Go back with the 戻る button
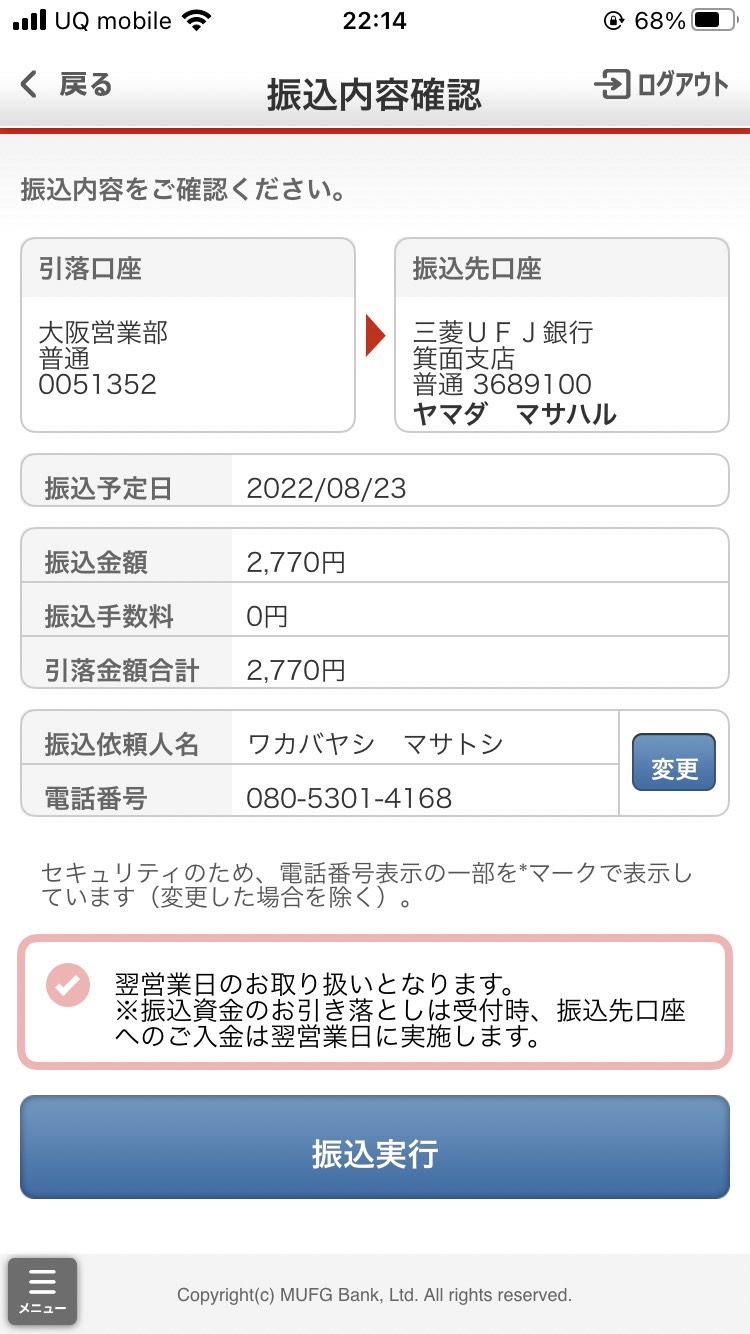Viewport: 750px width, 1334px height. 65,85
